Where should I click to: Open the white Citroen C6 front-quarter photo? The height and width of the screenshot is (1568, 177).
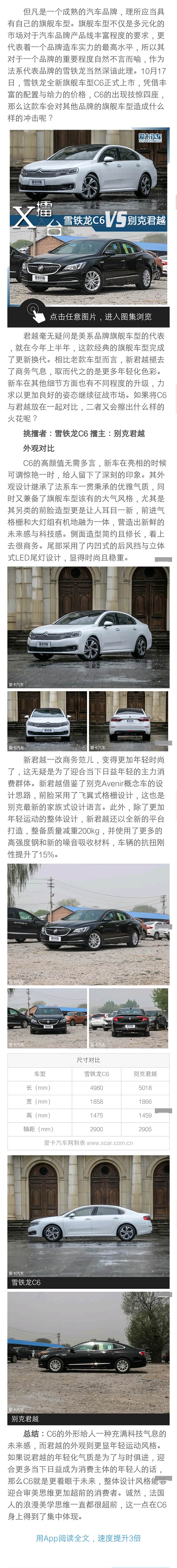click(x=88, y=627)
